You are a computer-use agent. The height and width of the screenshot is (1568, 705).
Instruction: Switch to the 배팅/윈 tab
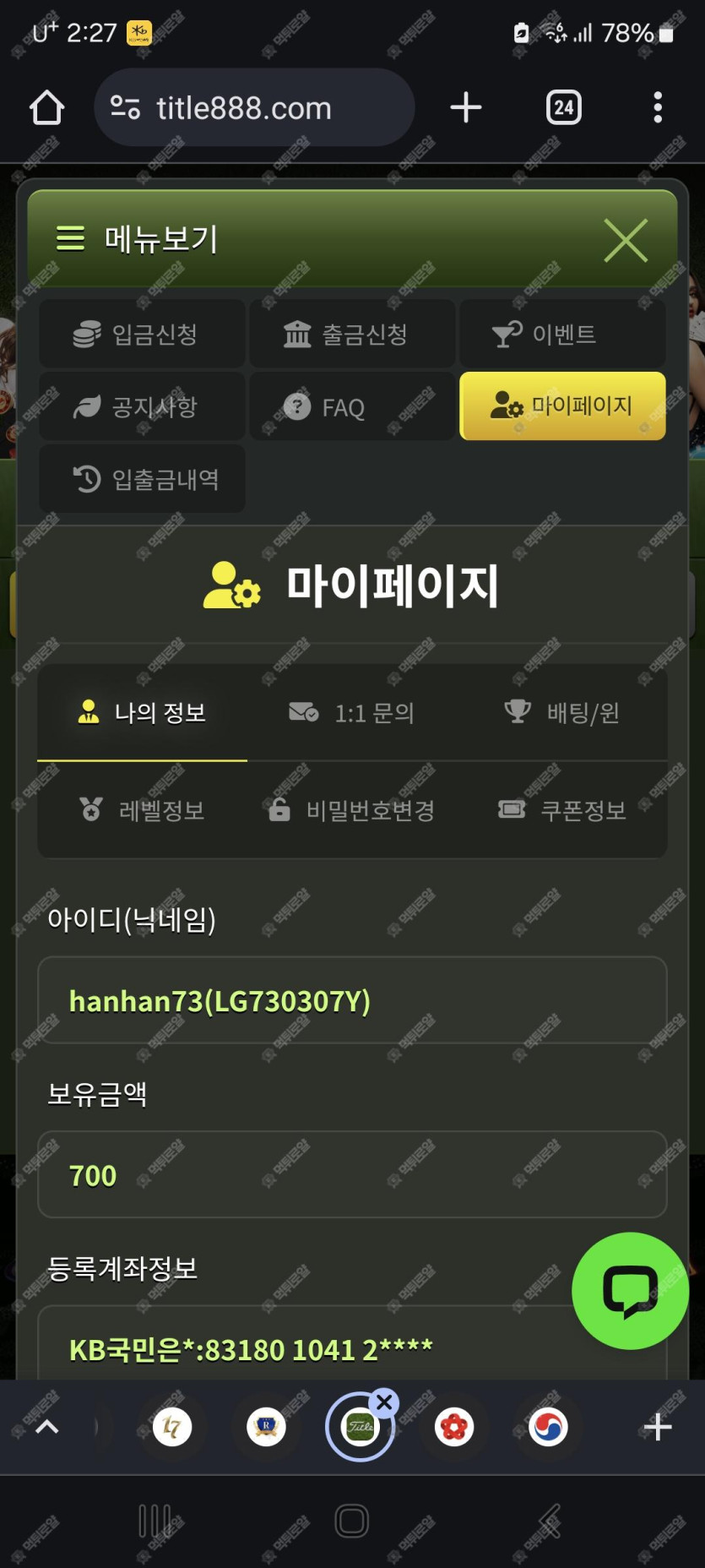click(x=561, y=712)
